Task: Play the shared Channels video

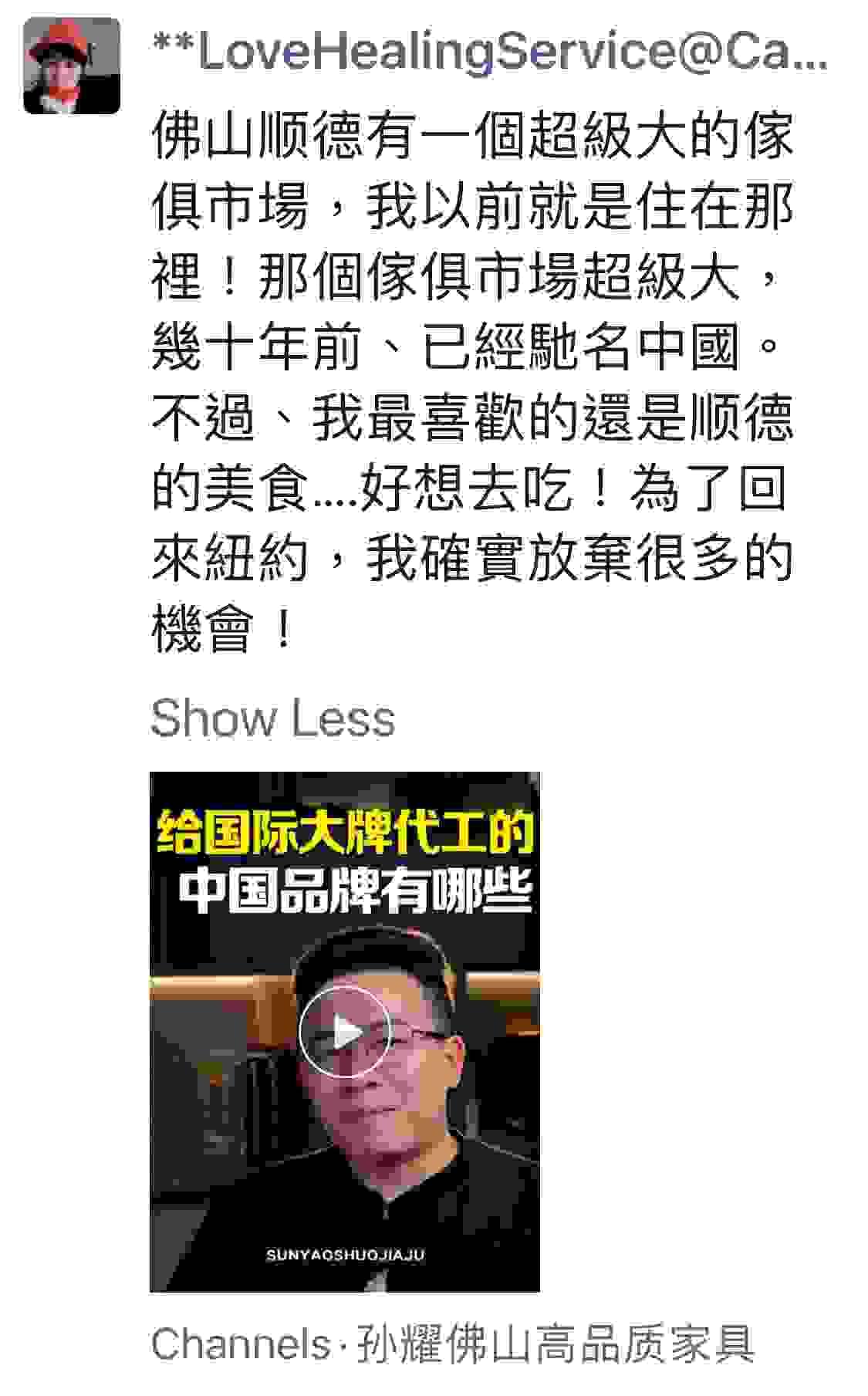Action: [x=344, y=1031]
